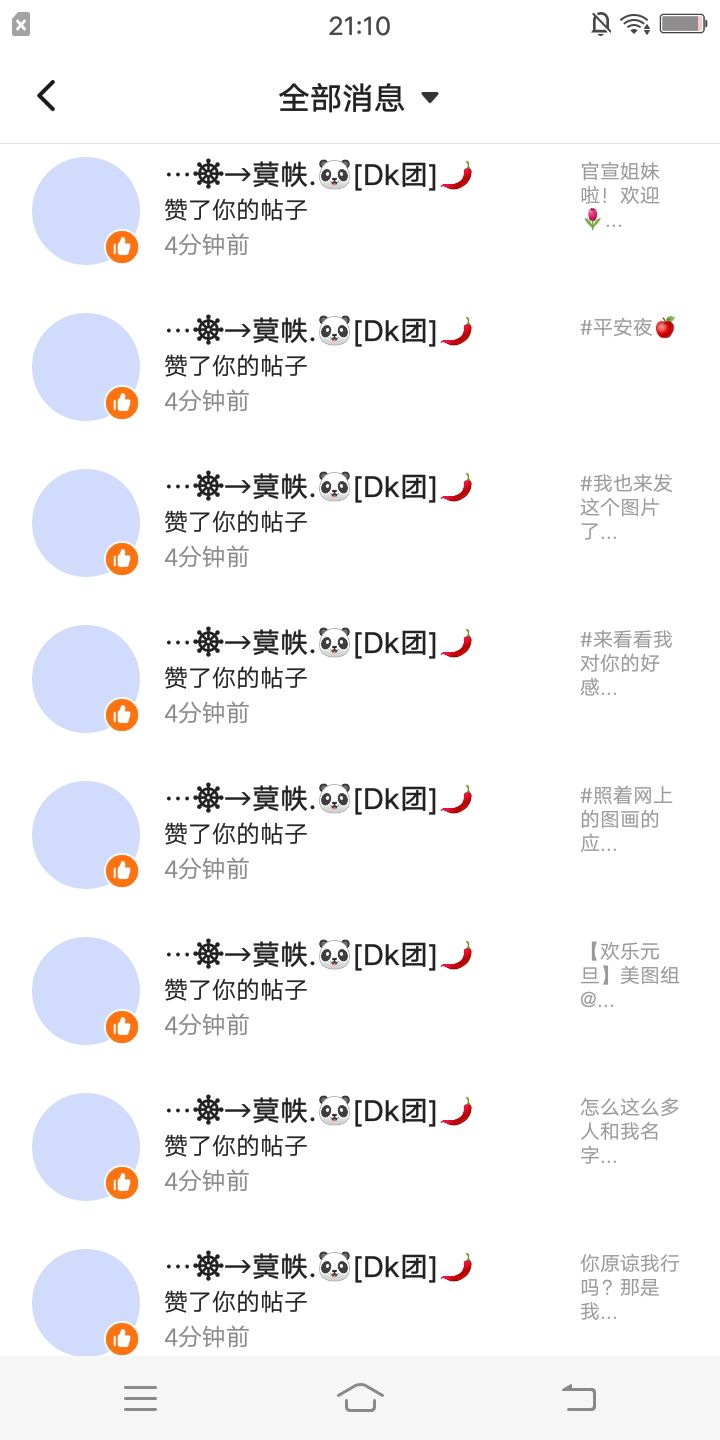Tap the system home button
720x1440 pixels.
click(x=360, y=1397)
